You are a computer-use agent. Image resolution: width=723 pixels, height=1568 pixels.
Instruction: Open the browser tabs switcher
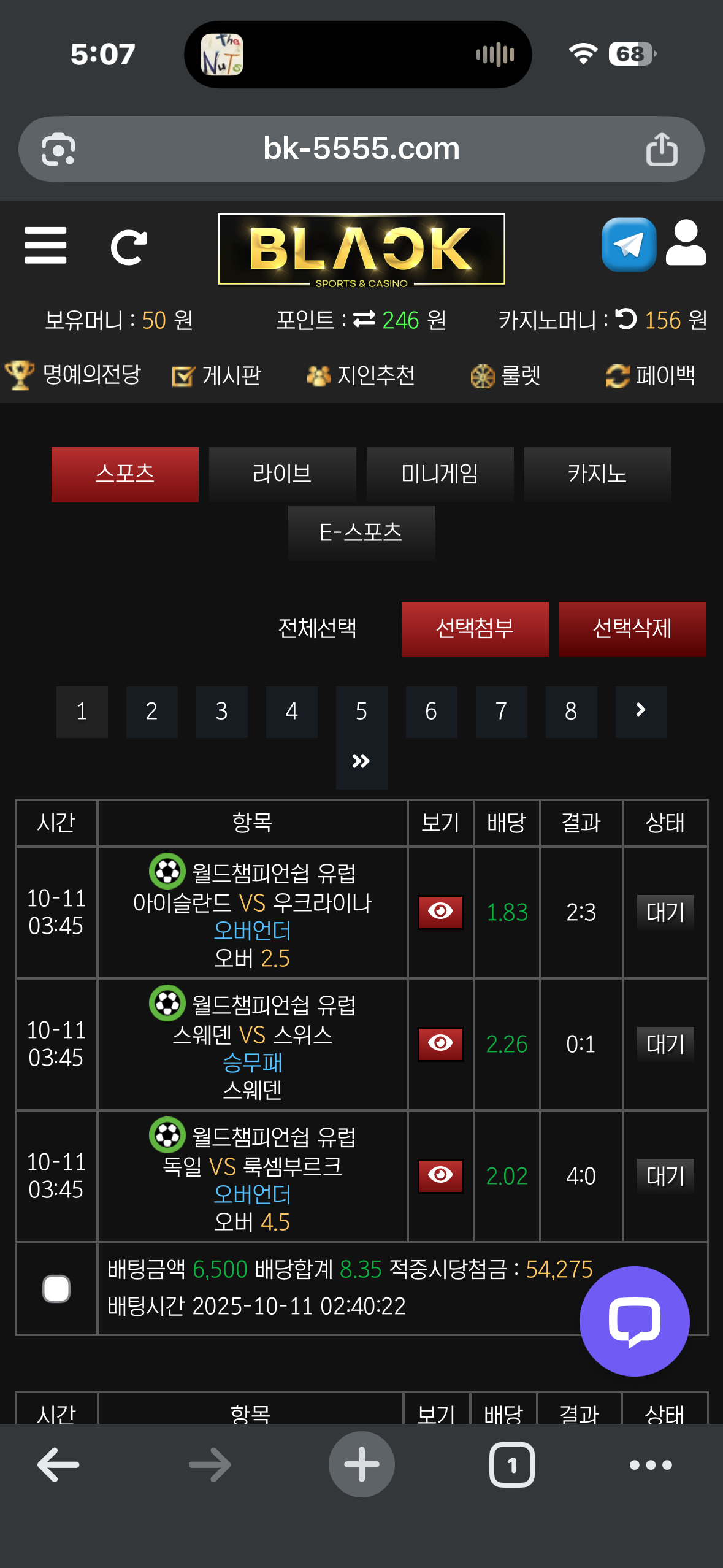[511, 1464]
